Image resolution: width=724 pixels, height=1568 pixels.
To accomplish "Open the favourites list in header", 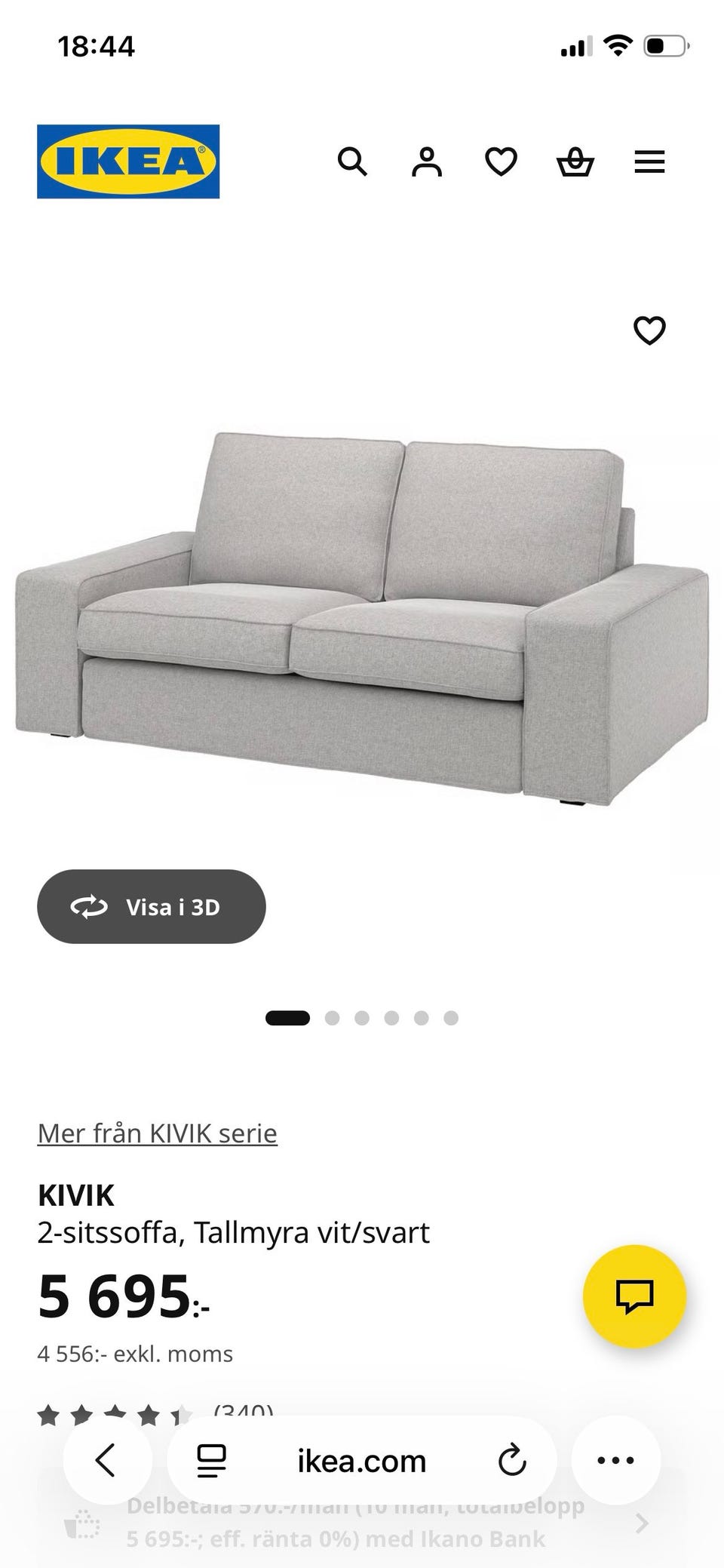I will click(x=501, y=161).
